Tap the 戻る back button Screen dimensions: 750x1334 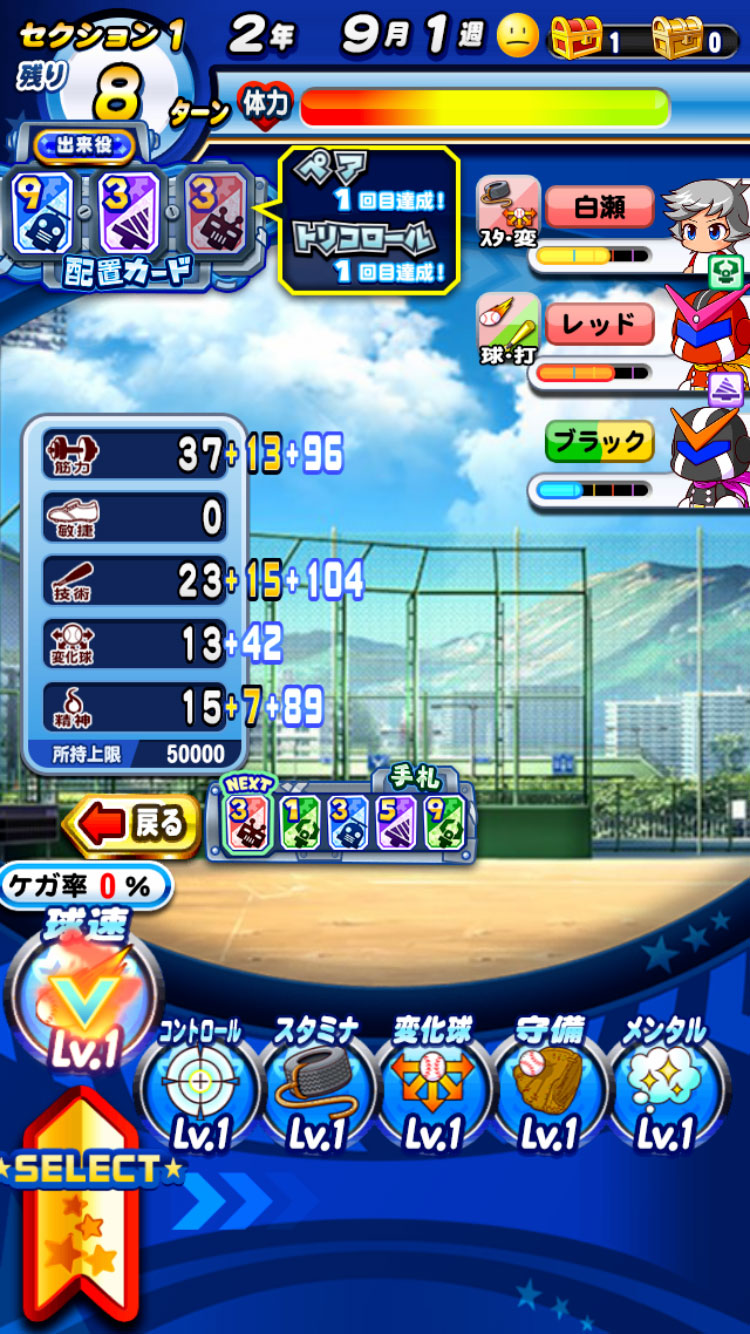[135, 825]
